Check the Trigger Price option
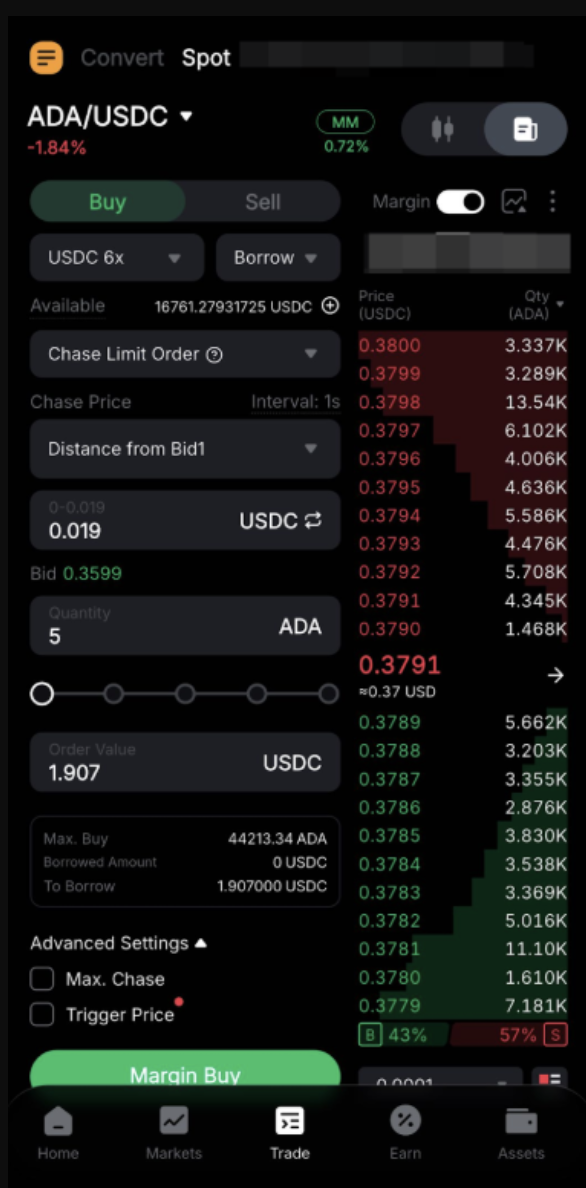 click(x=42, y=1014)
